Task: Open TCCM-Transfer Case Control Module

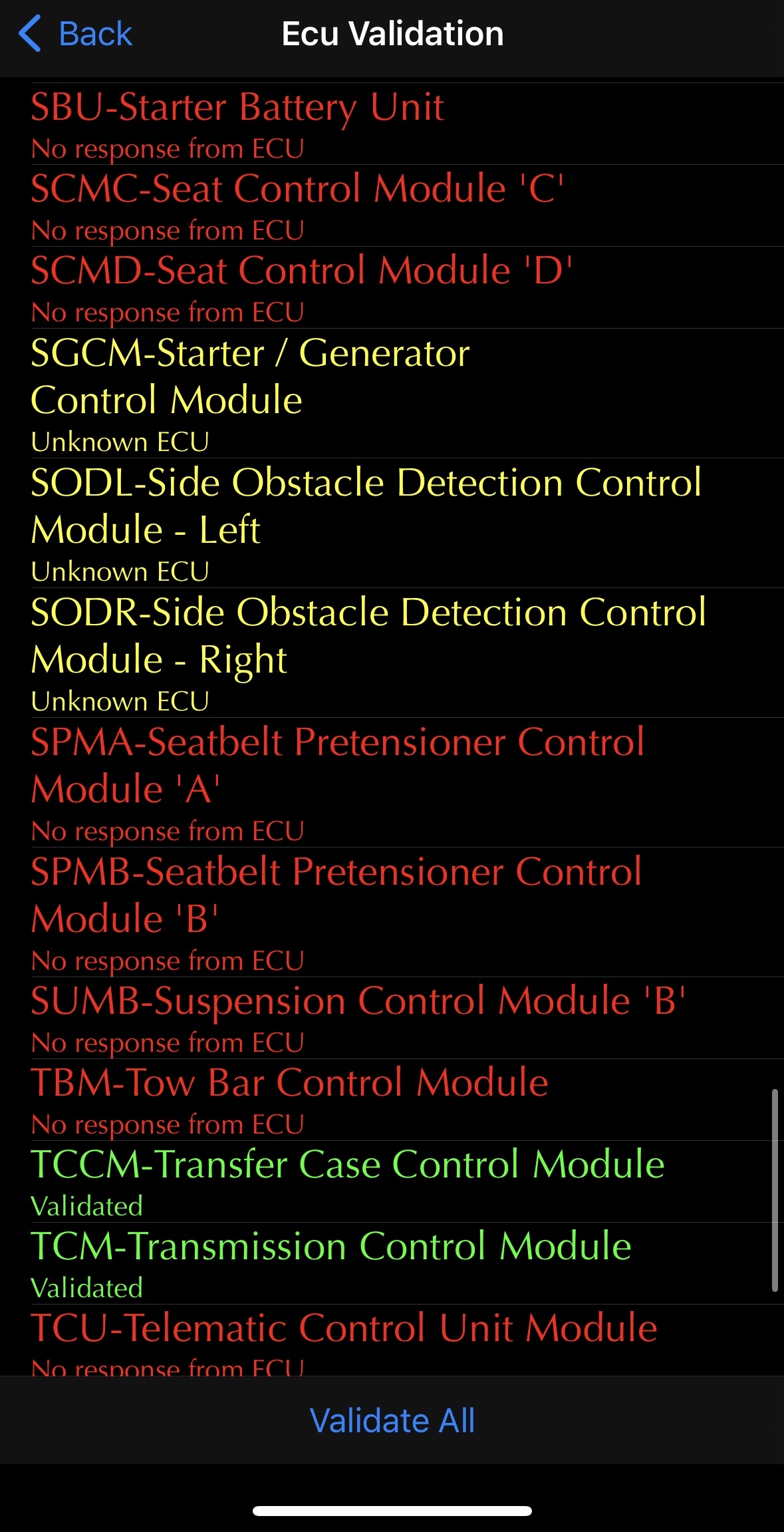Action: point(392,1181)
